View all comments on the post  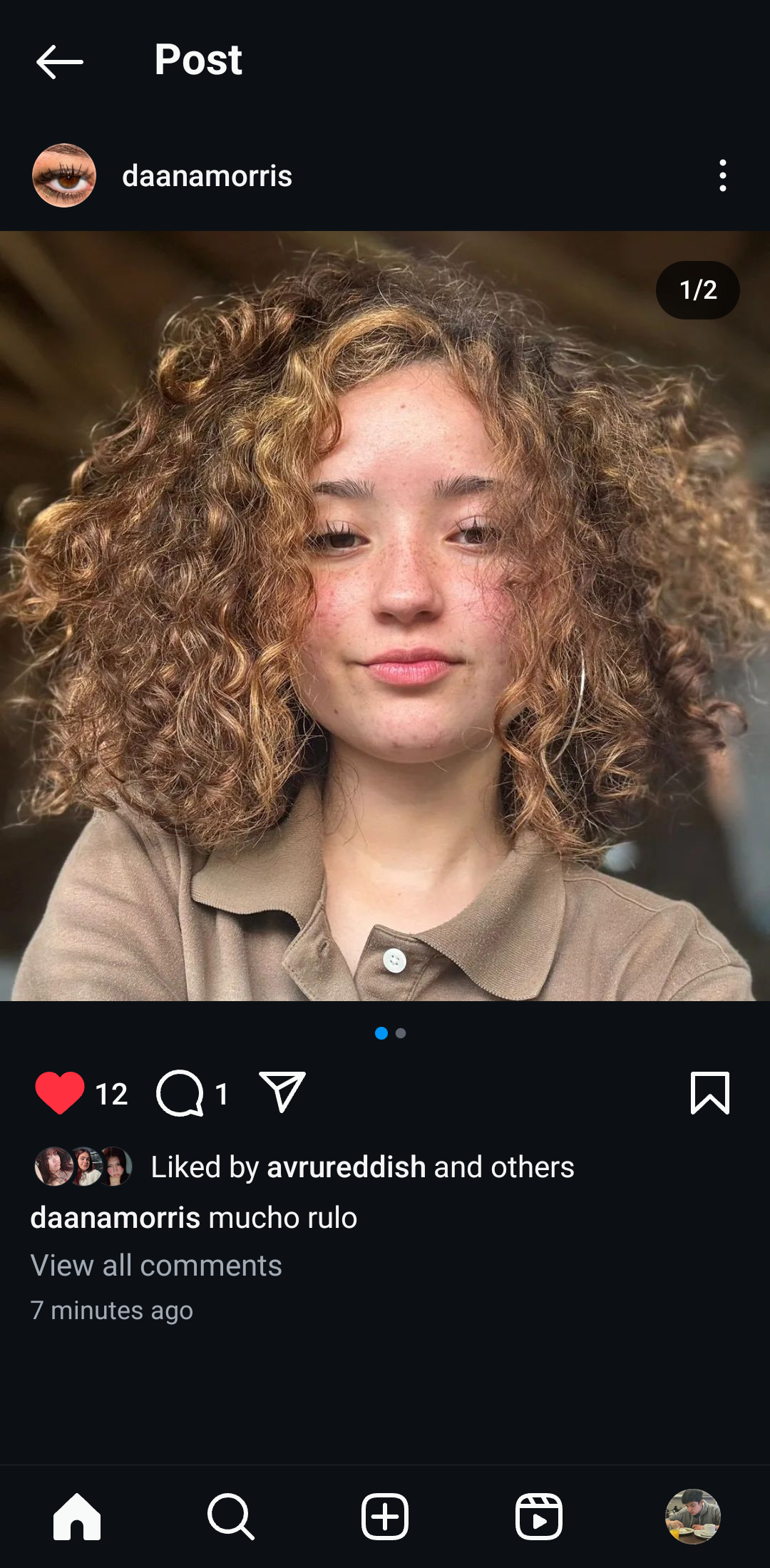[156, 1266]
